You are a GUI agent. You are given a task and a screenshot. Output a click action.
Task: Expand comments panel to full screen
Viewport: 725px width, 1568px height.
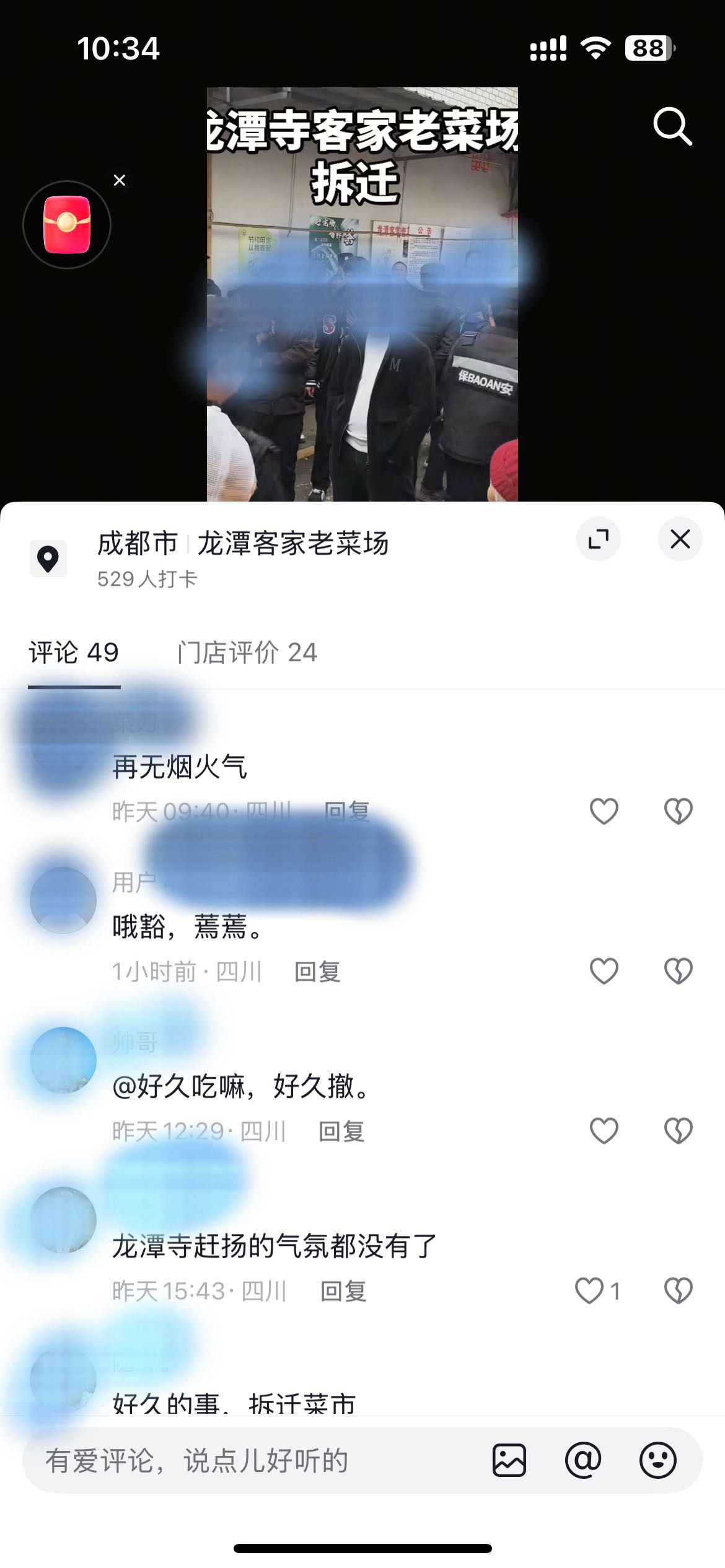(598, 539)
